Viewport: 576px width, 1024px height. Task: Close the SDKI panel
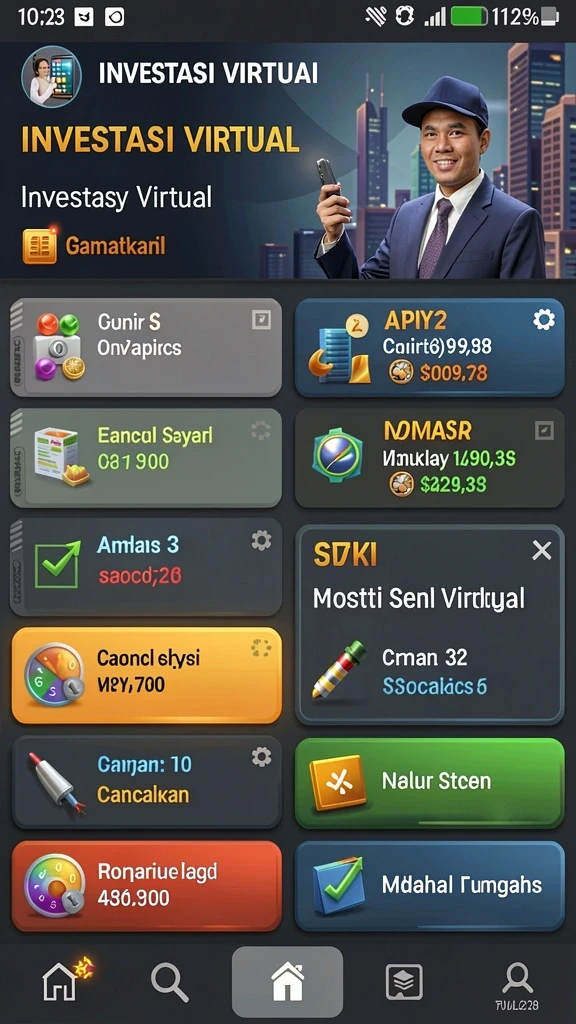(x=541, y=551)
